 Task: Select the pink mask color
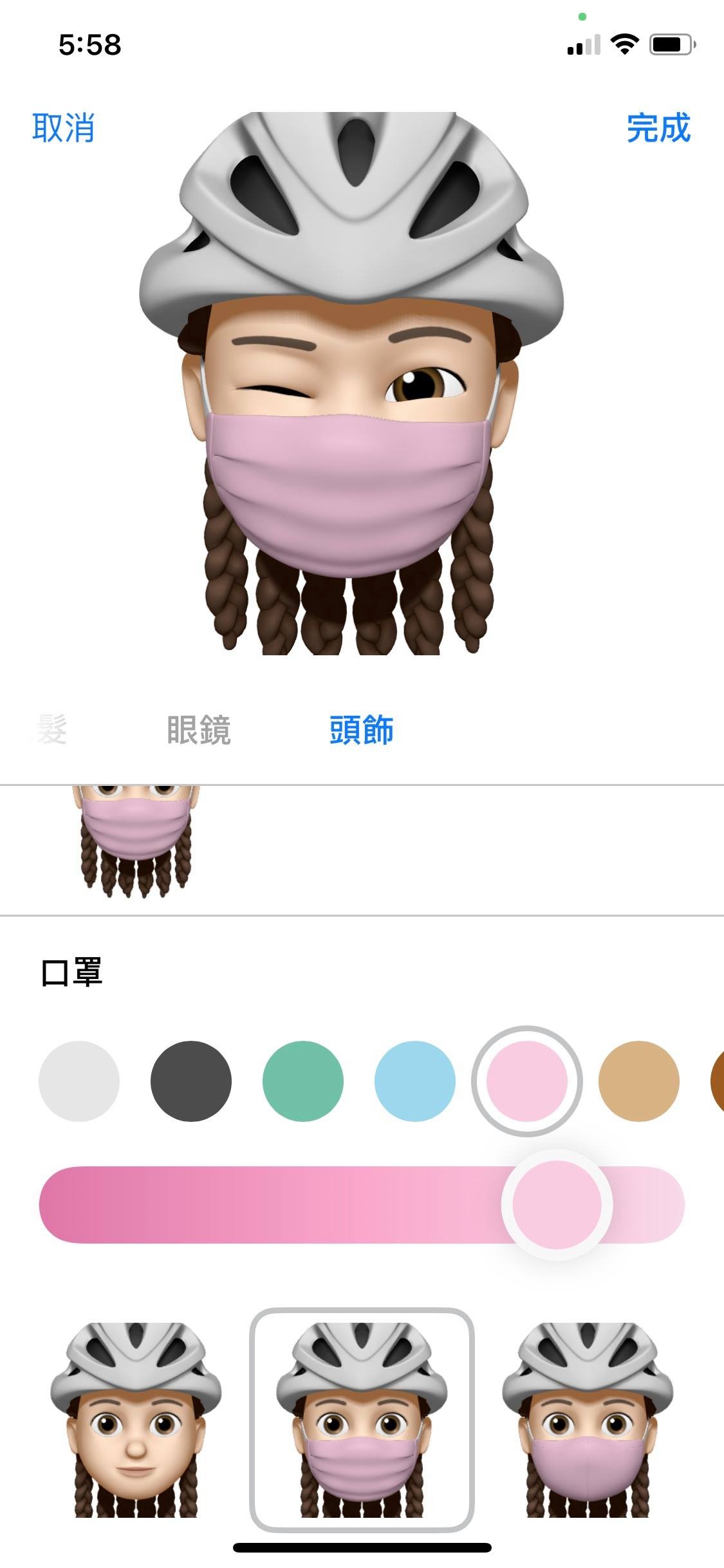[527, 1081]
